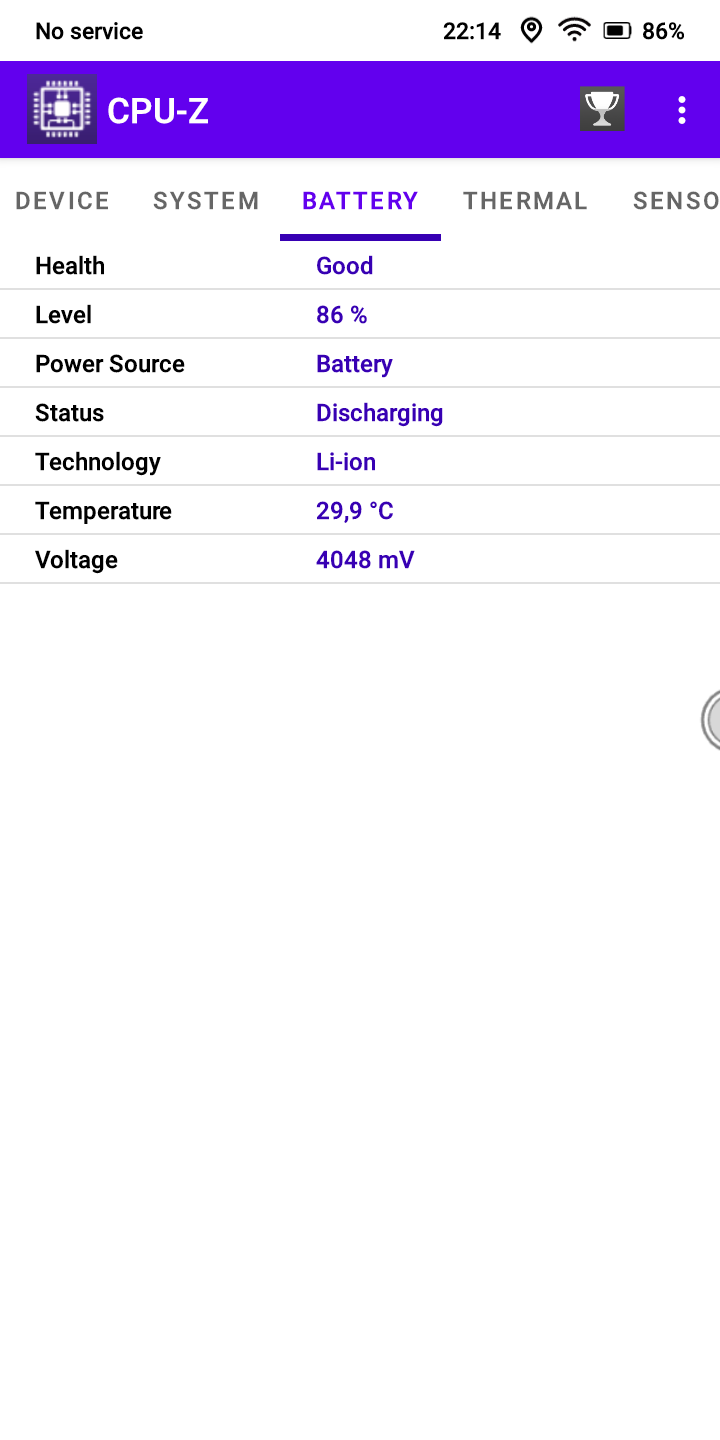Select the Battery tab
Viewport: 720px width, 1440px height.
(x=360, y=201)
